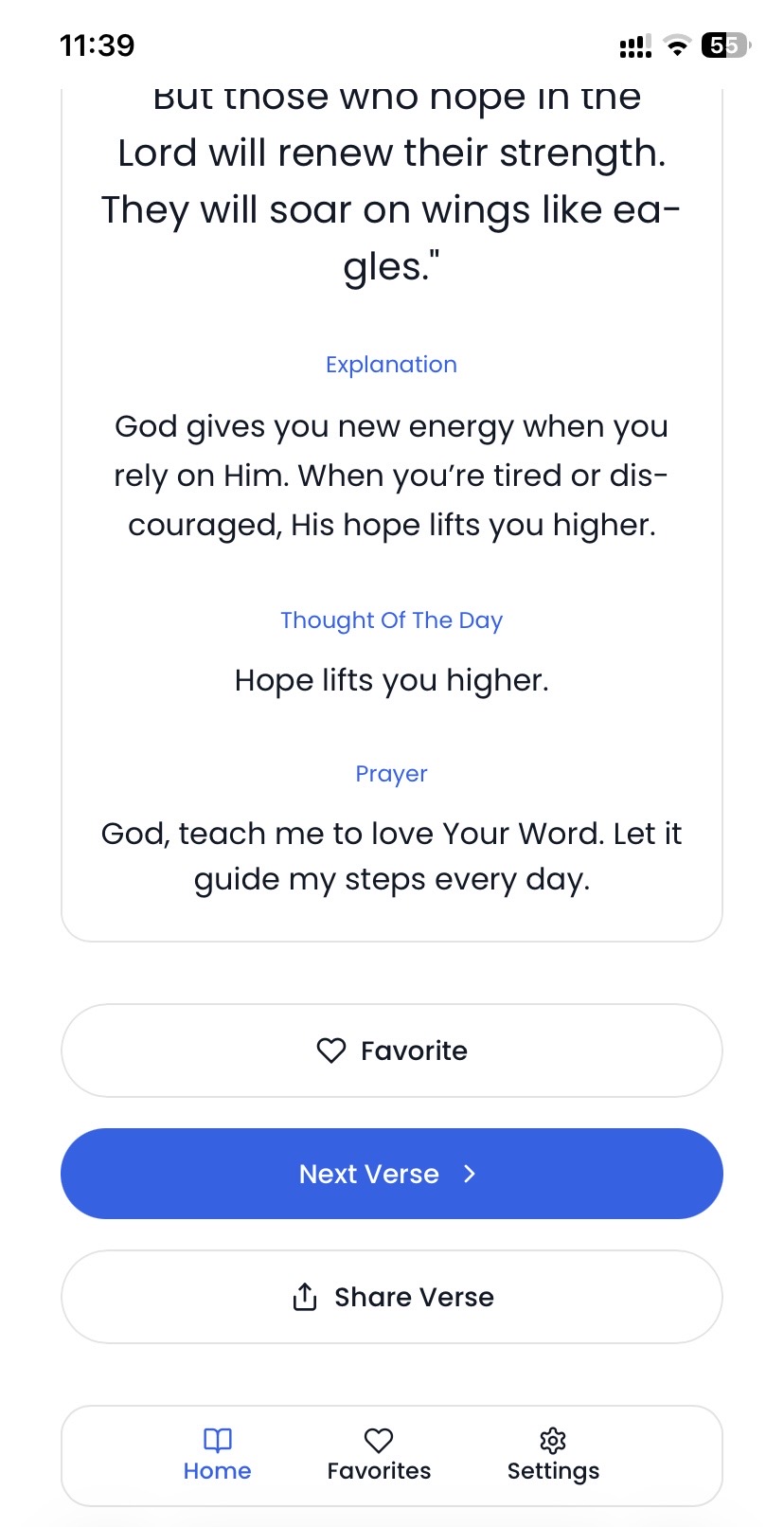Share Verse with others
This screenshot has width=784, height=1527.
click(391, 1297)
